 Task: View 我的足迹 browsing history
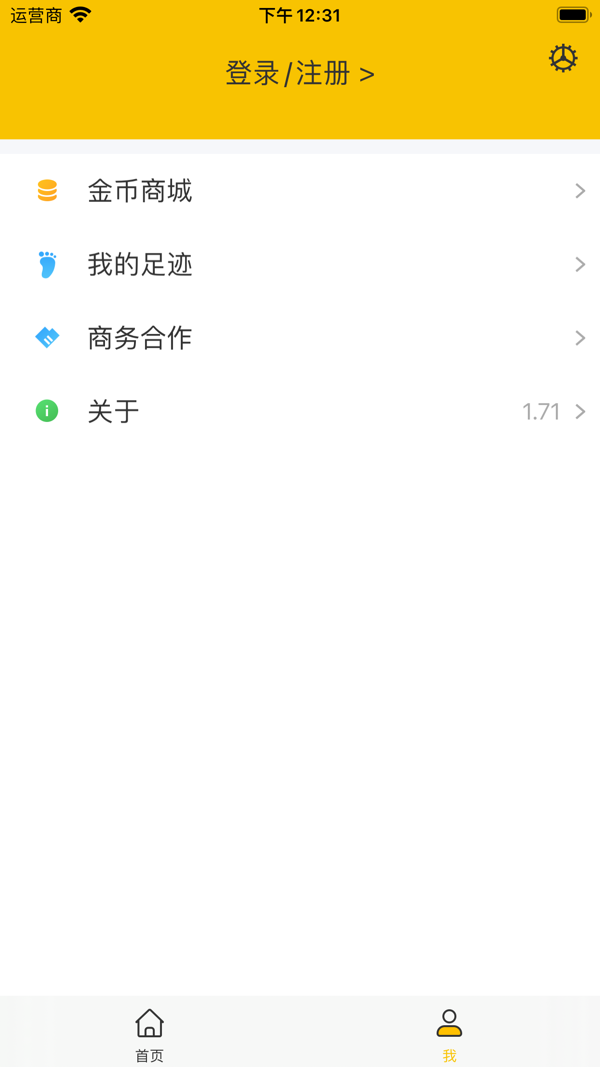pos(300,265)
